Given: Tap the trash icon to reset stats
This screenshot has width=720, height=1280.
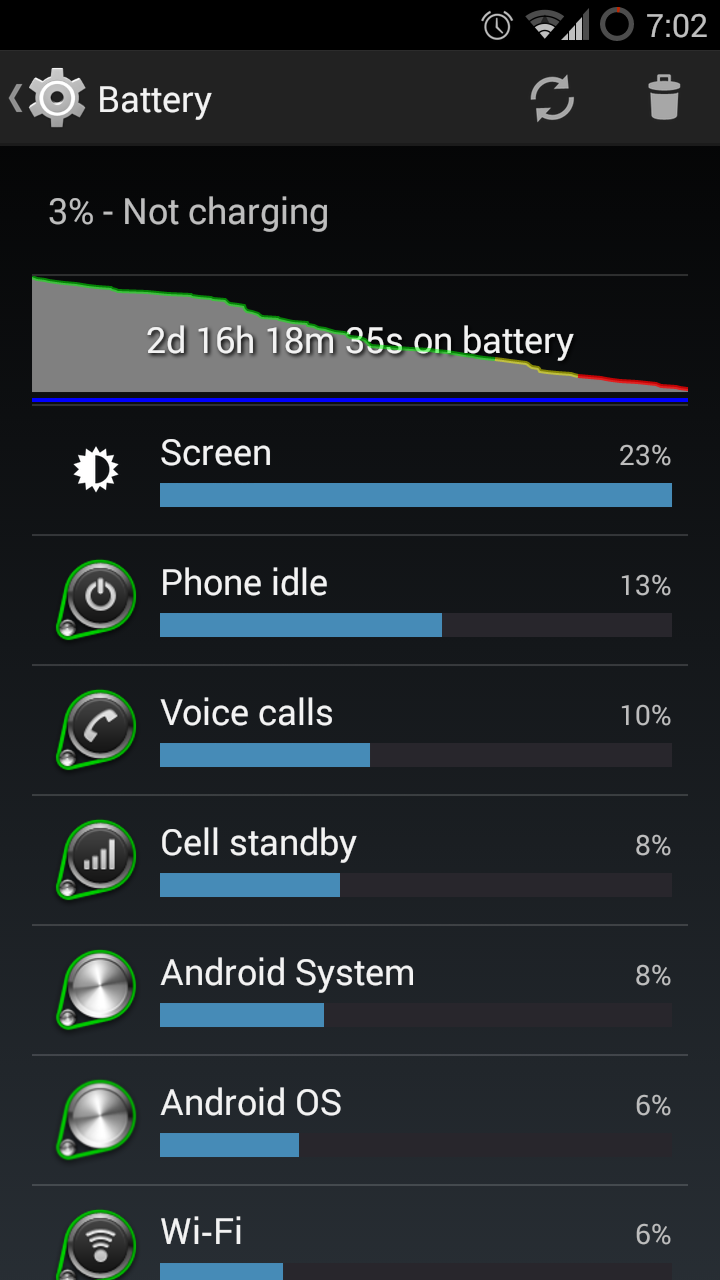Looking at the screenshot, I should 664,98.
